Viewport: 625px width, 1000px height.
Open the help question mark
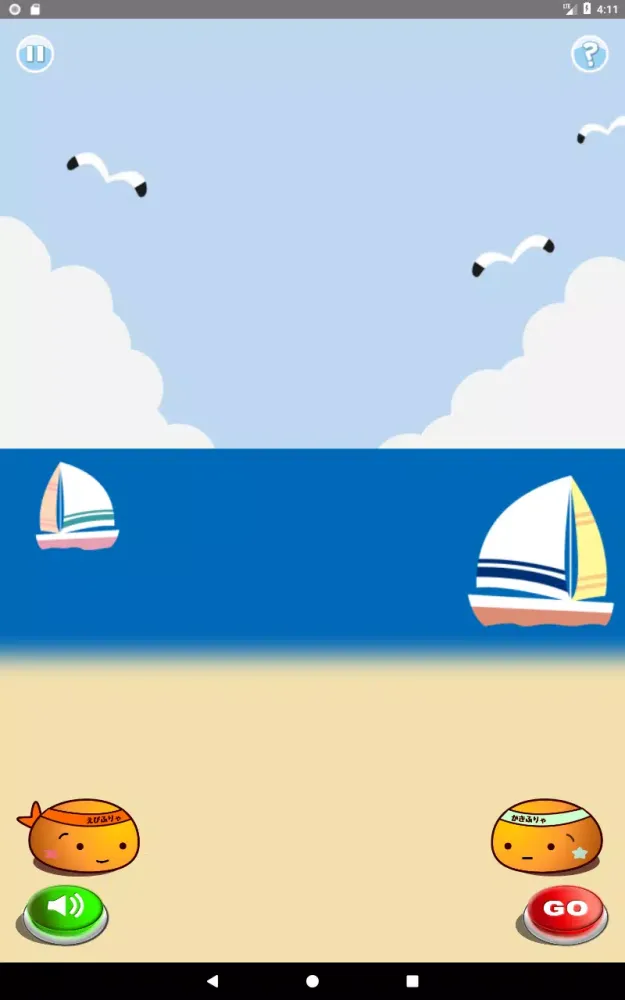590,54
